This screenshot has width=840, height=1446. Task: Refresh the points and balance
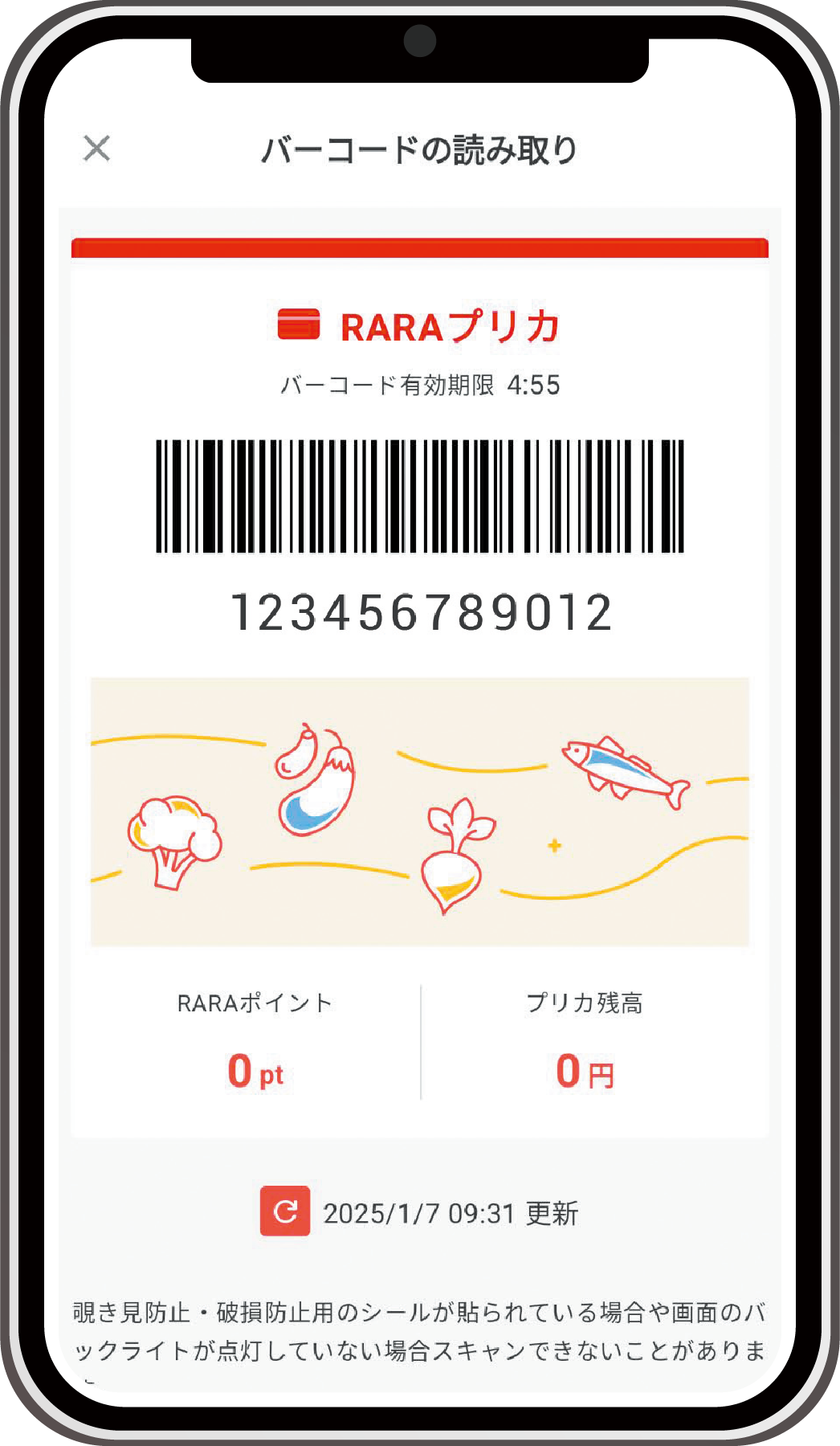click(284, 1211)
